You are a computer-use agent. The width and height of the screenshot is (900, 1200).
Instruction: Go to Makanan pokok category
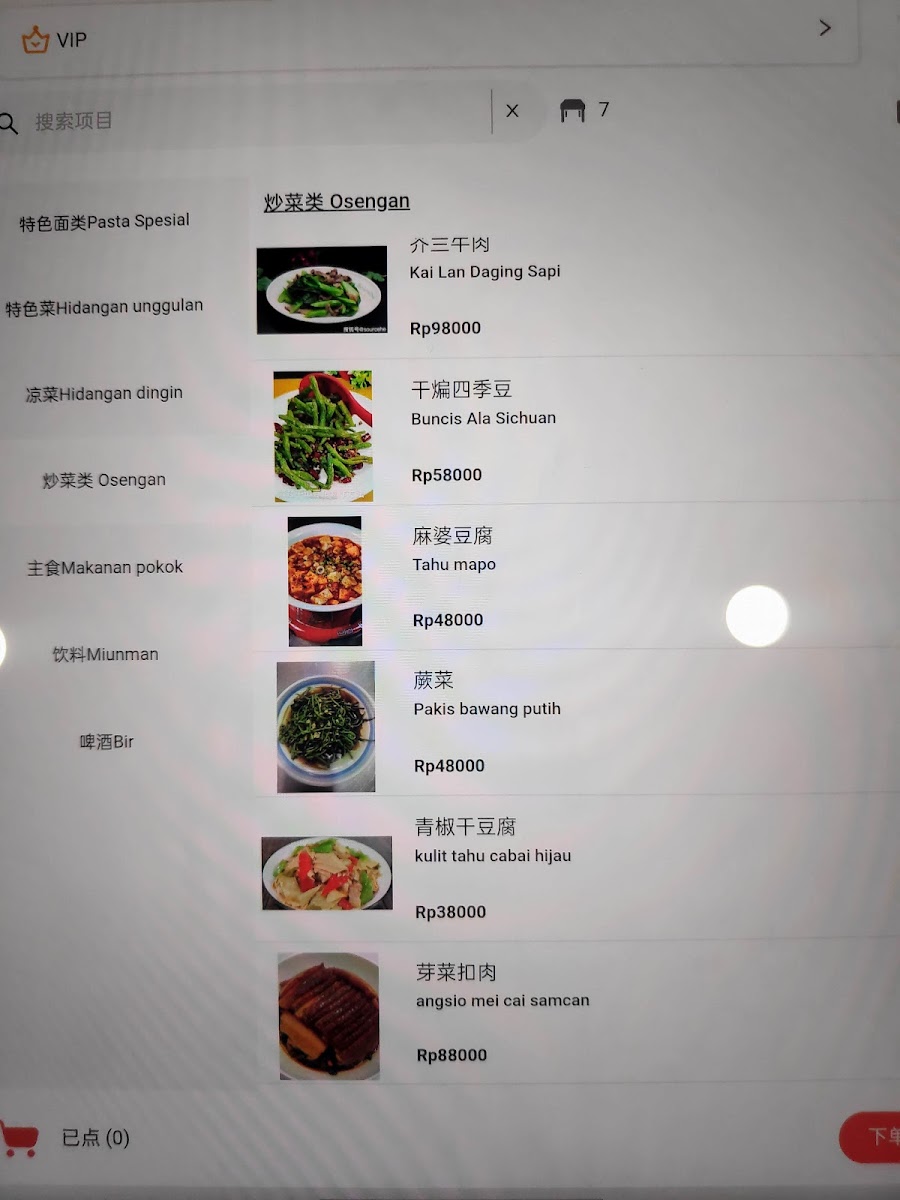point(105,568)
